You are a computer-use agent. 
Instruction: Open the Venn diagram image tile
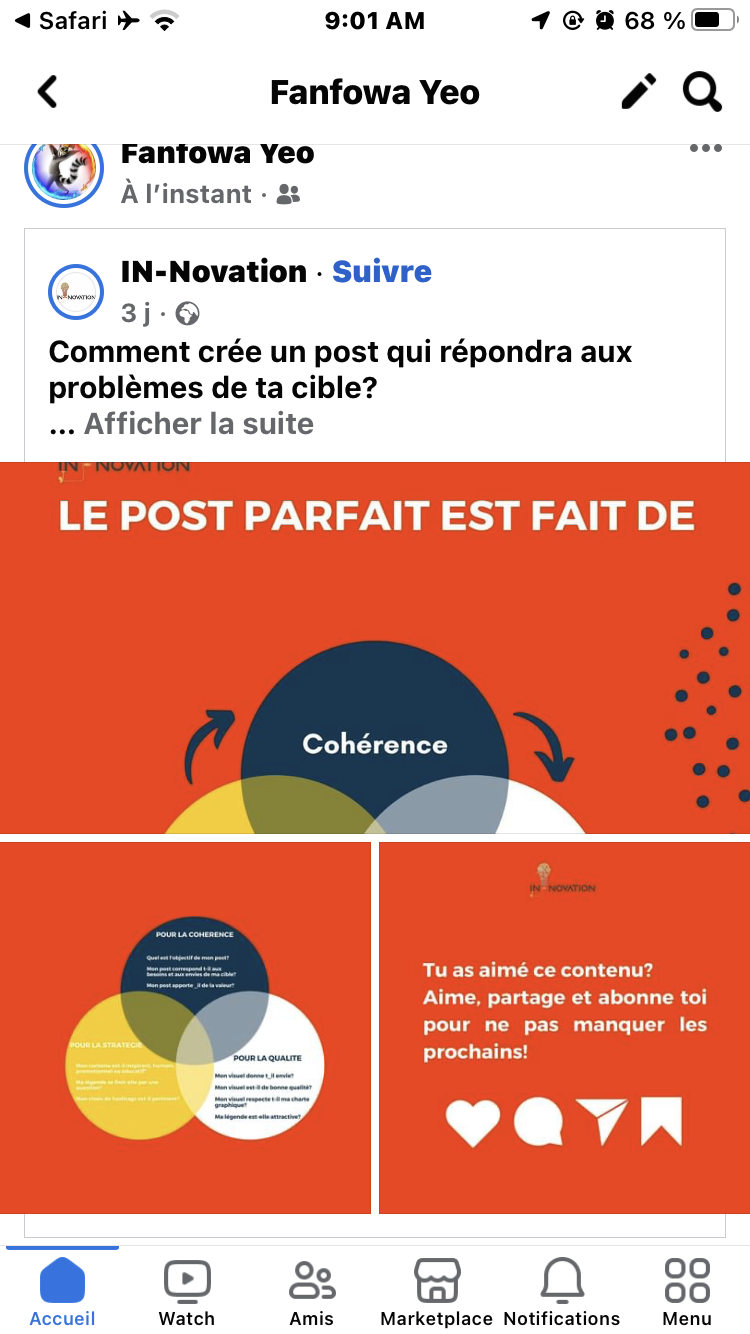point(185,1028)
